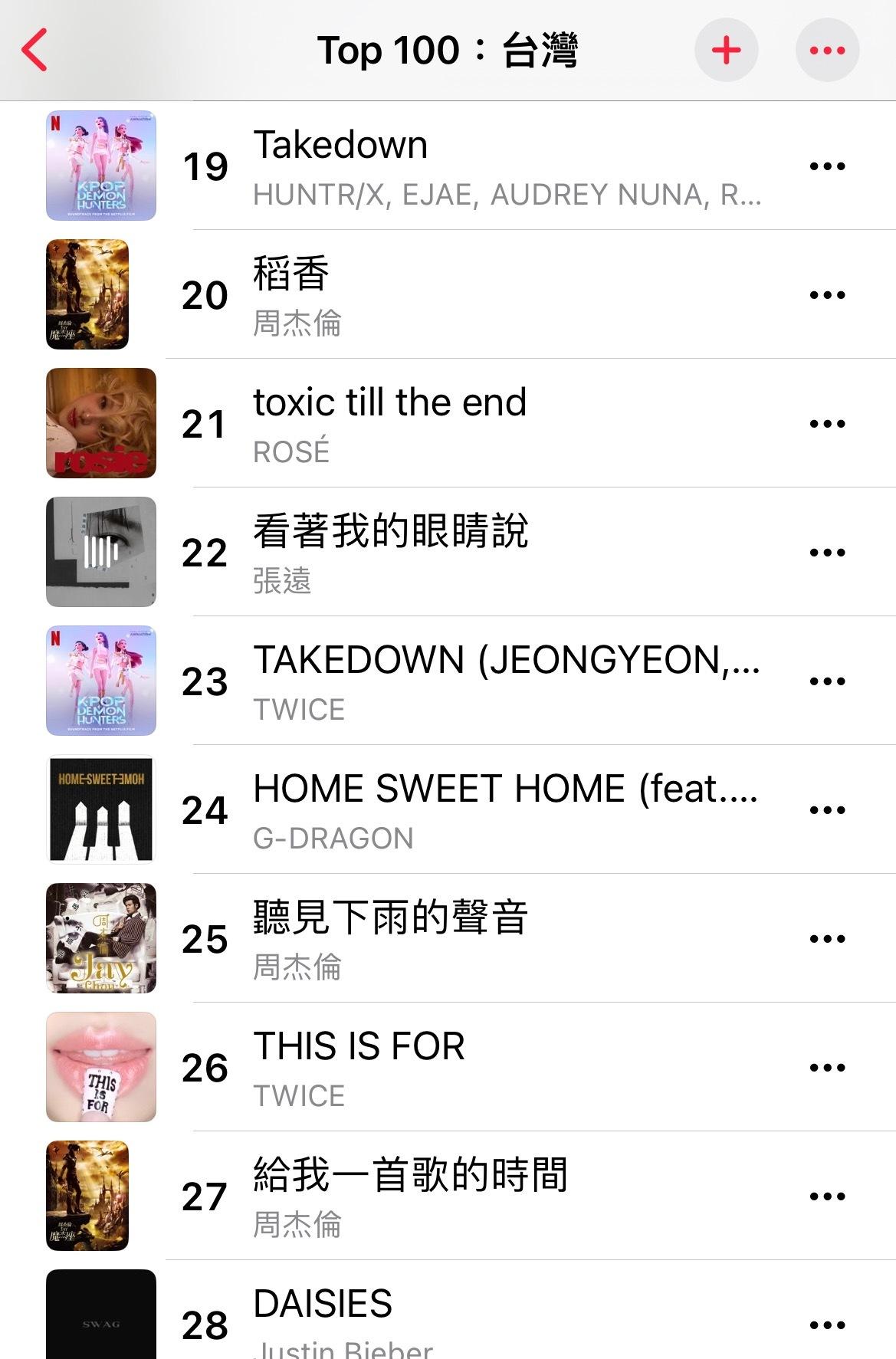Open more options for HOME SWEET HOME
This screenshot has width=896, height=1359.
[x=827, y=809]
